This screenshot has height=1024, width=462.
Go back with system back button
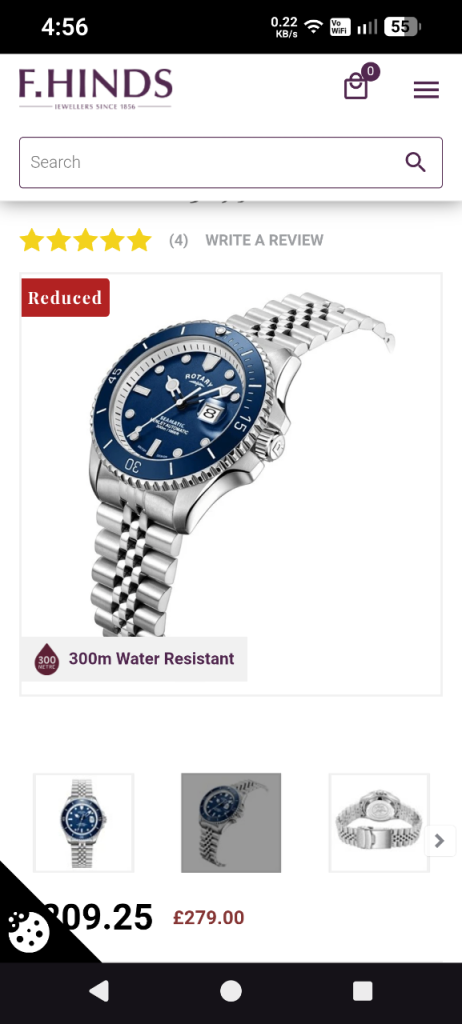99,991
